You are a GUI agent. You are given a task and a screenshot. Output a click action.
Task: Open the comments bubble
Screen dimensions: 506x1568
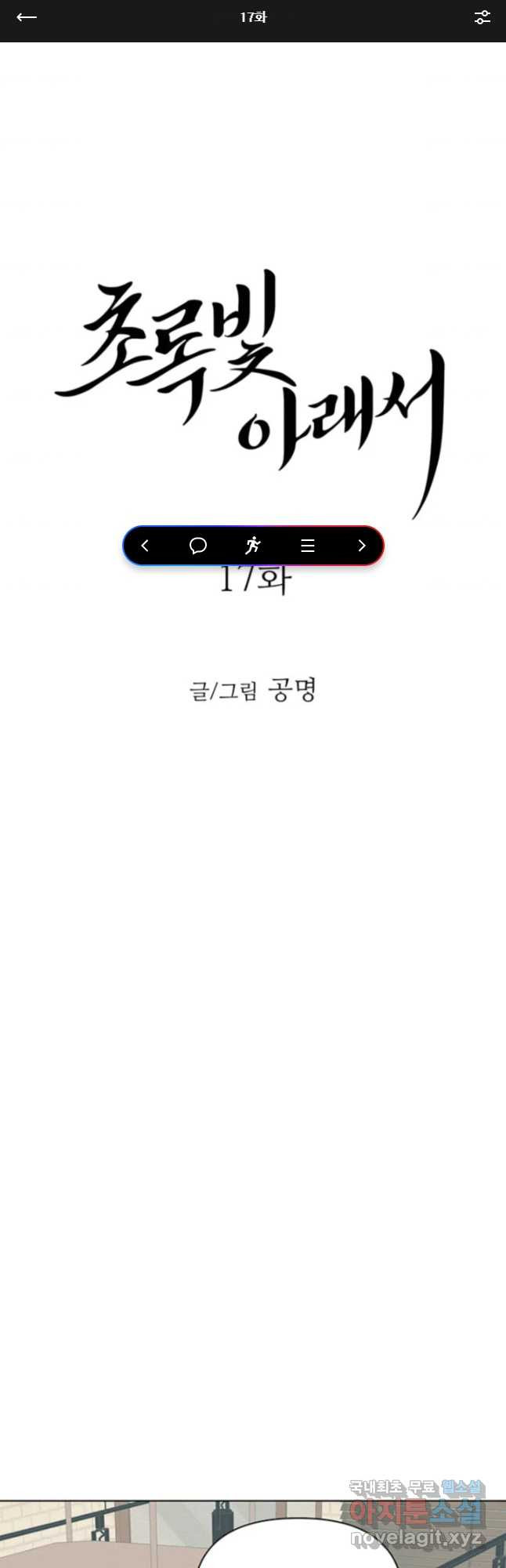coord(198,546)
